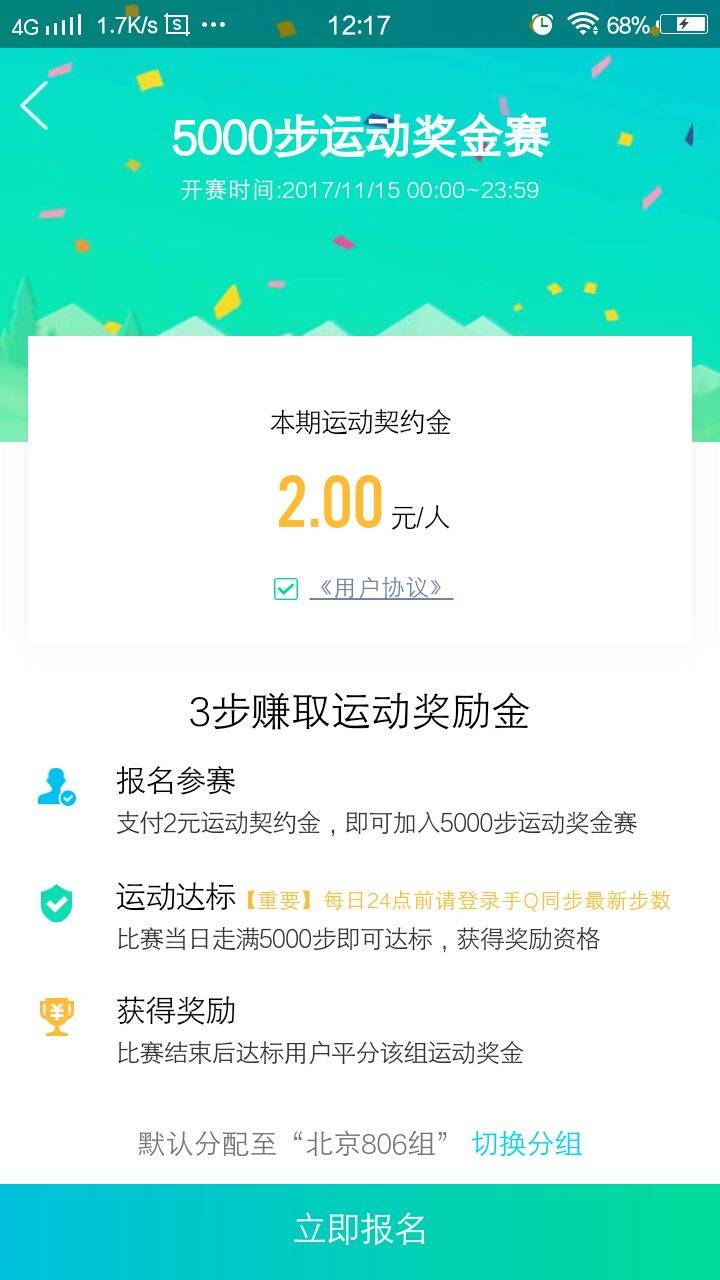Tap 切换分组 to switch group

coord(526,1143)
